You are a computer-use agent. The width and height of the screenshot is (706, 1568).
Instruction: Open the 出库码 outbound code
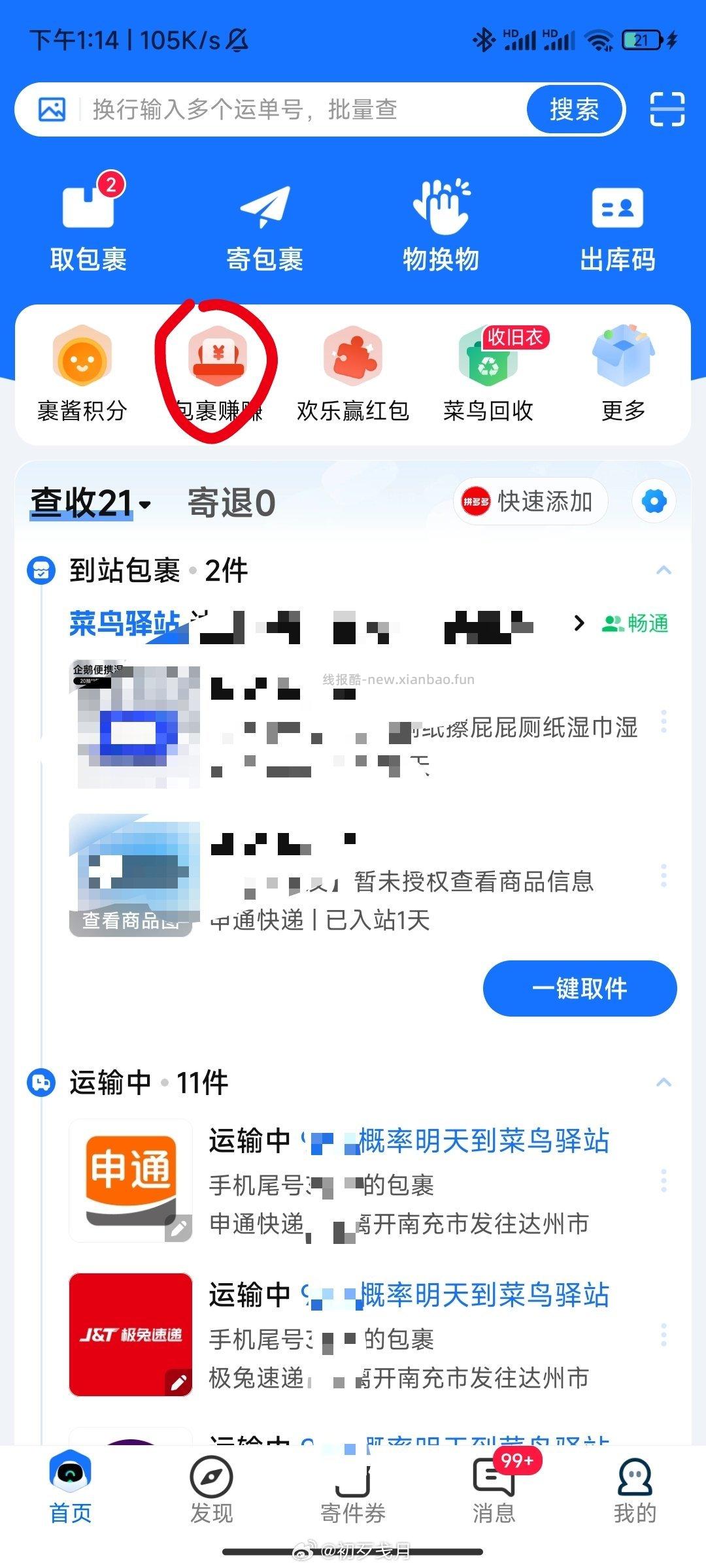click(x=618, y=222)
